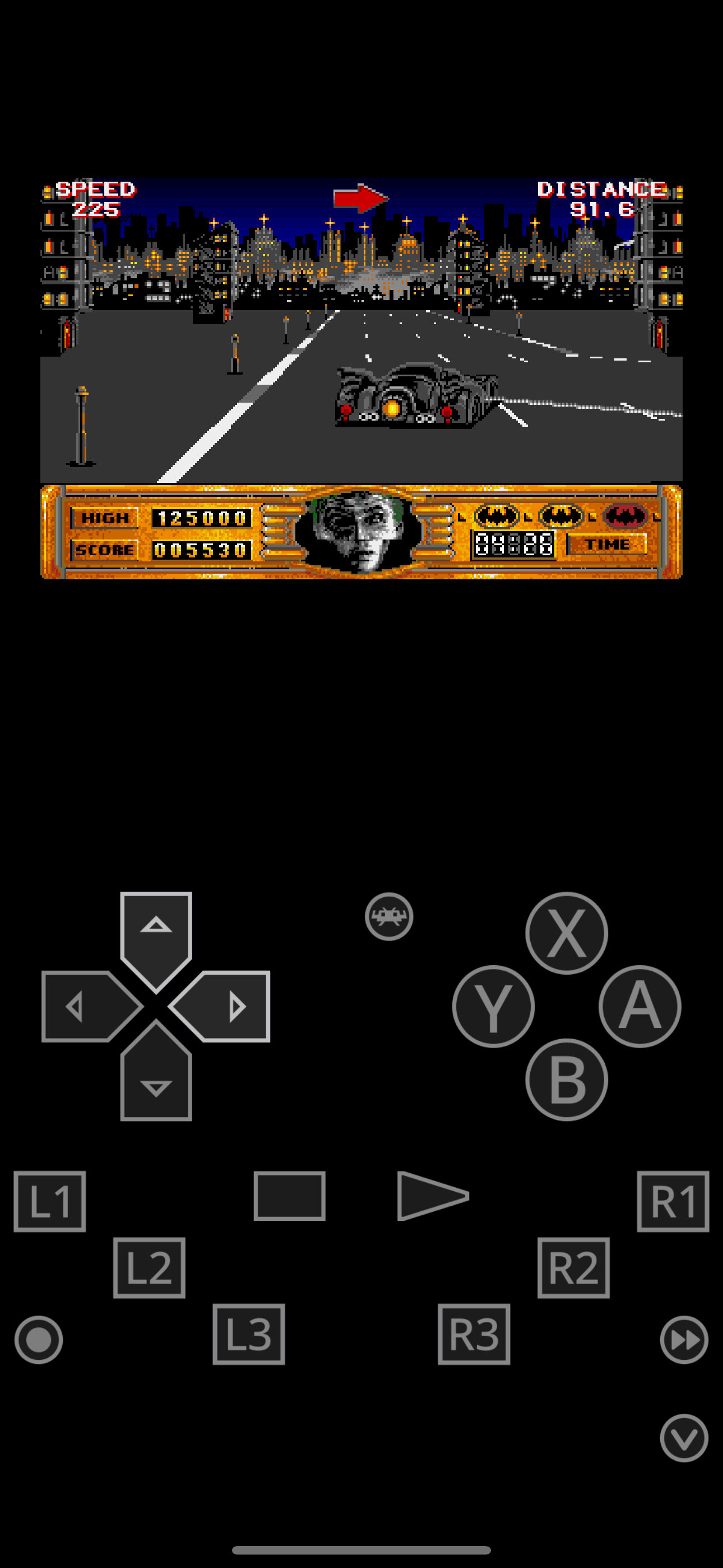723x1568 pixels.
Task: Open the RetroArch menu icon
Action: [x=389, y=916]
